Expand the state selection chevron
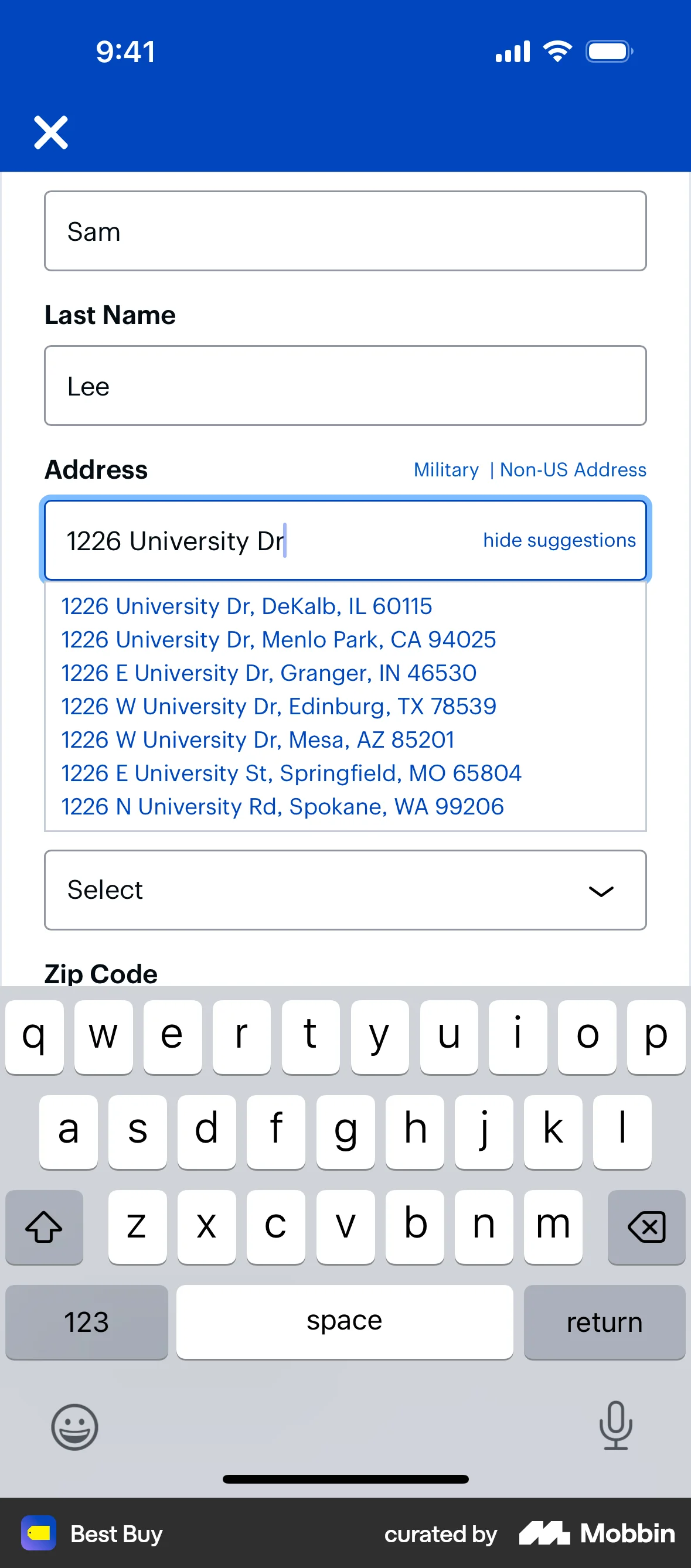Viewport: 691px width, 1568px height. point(601,891)
